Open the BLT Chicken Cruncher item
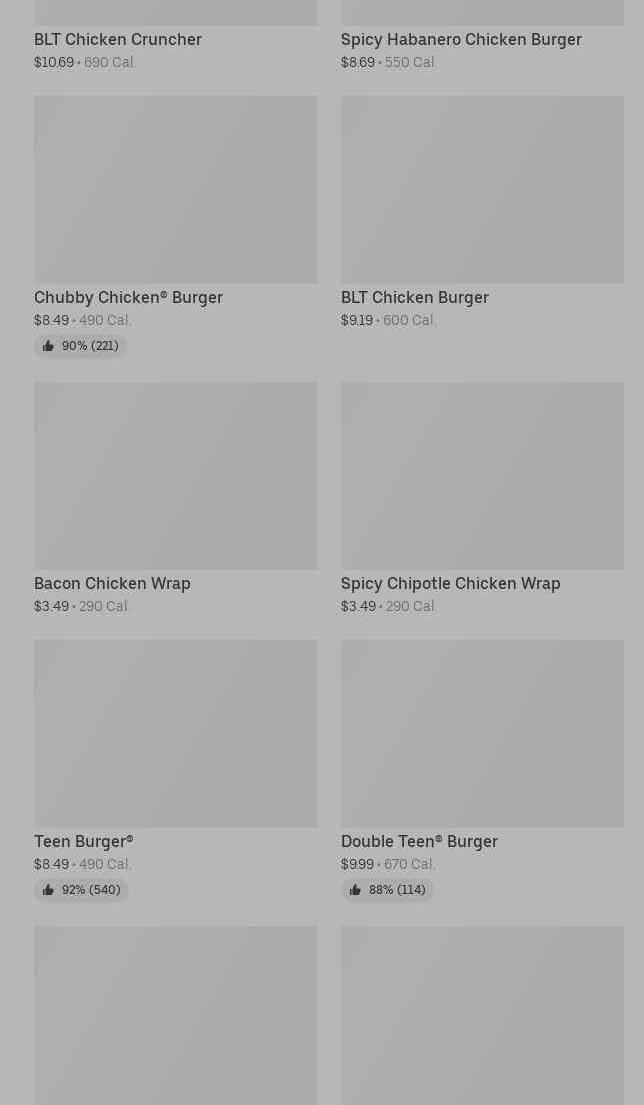This screenshot has width=644, height=1105. [x=118, y=39]
